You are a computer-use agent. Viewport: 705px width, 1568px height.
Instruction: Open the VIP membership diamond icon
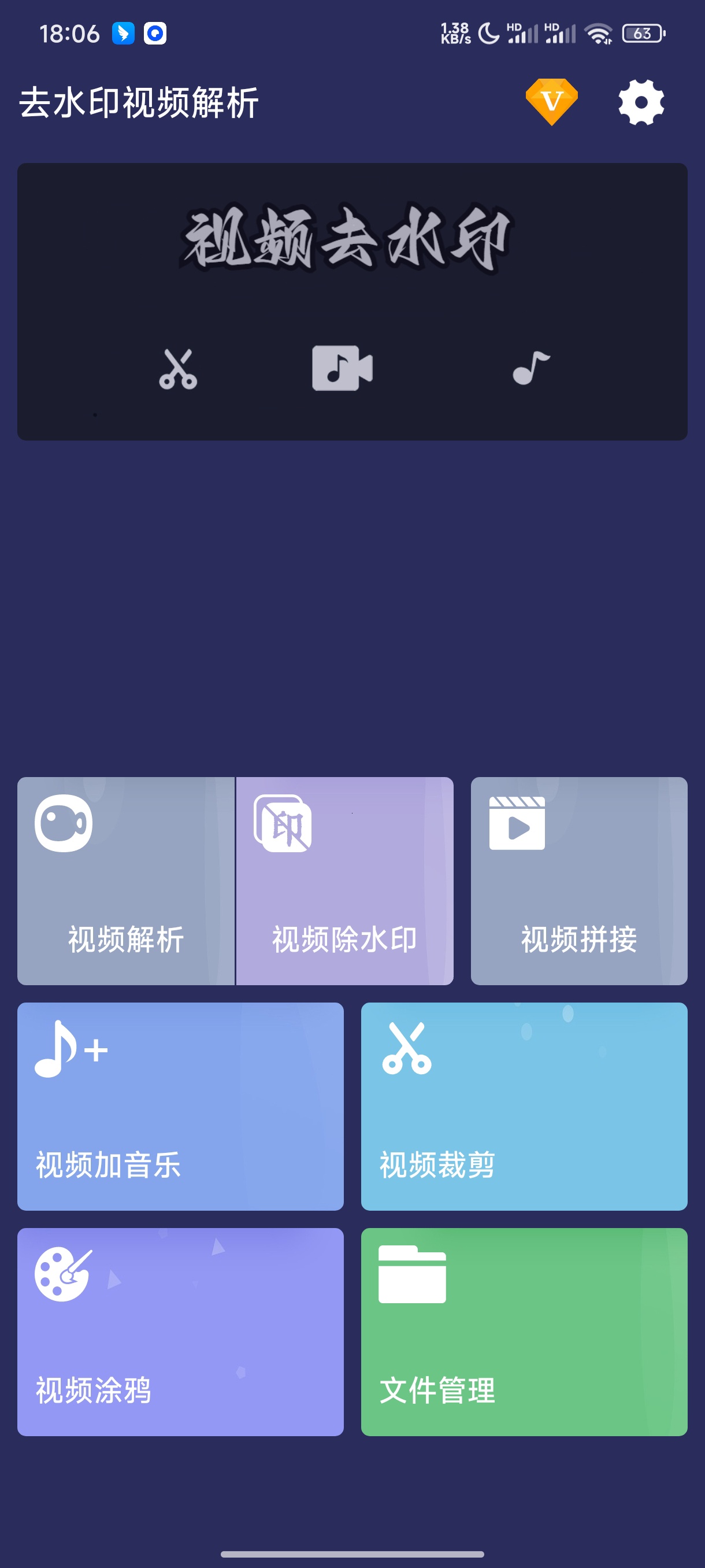[551, 101]
